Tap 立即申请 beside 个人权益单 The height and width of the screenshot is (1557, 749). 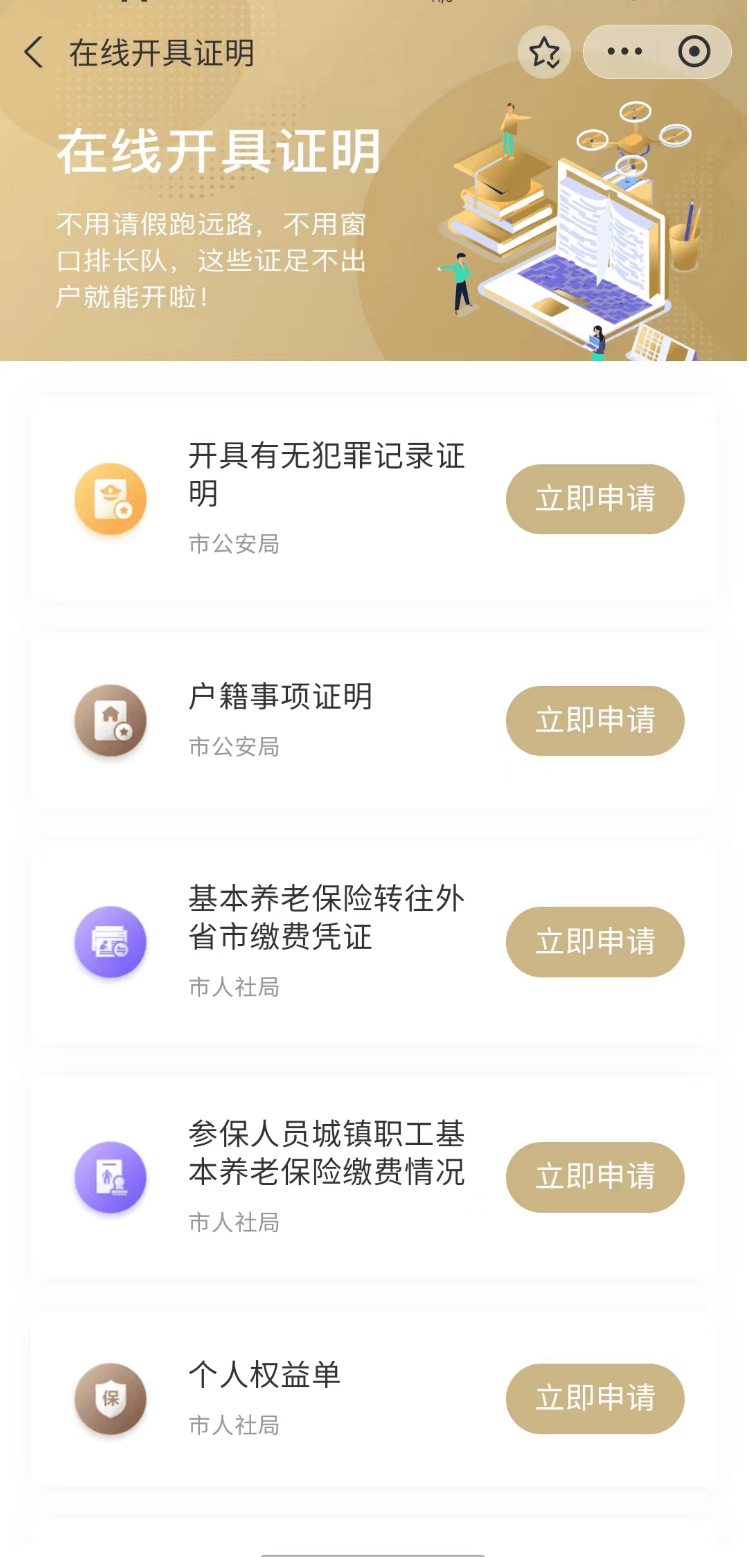(x=594, y=1399)
